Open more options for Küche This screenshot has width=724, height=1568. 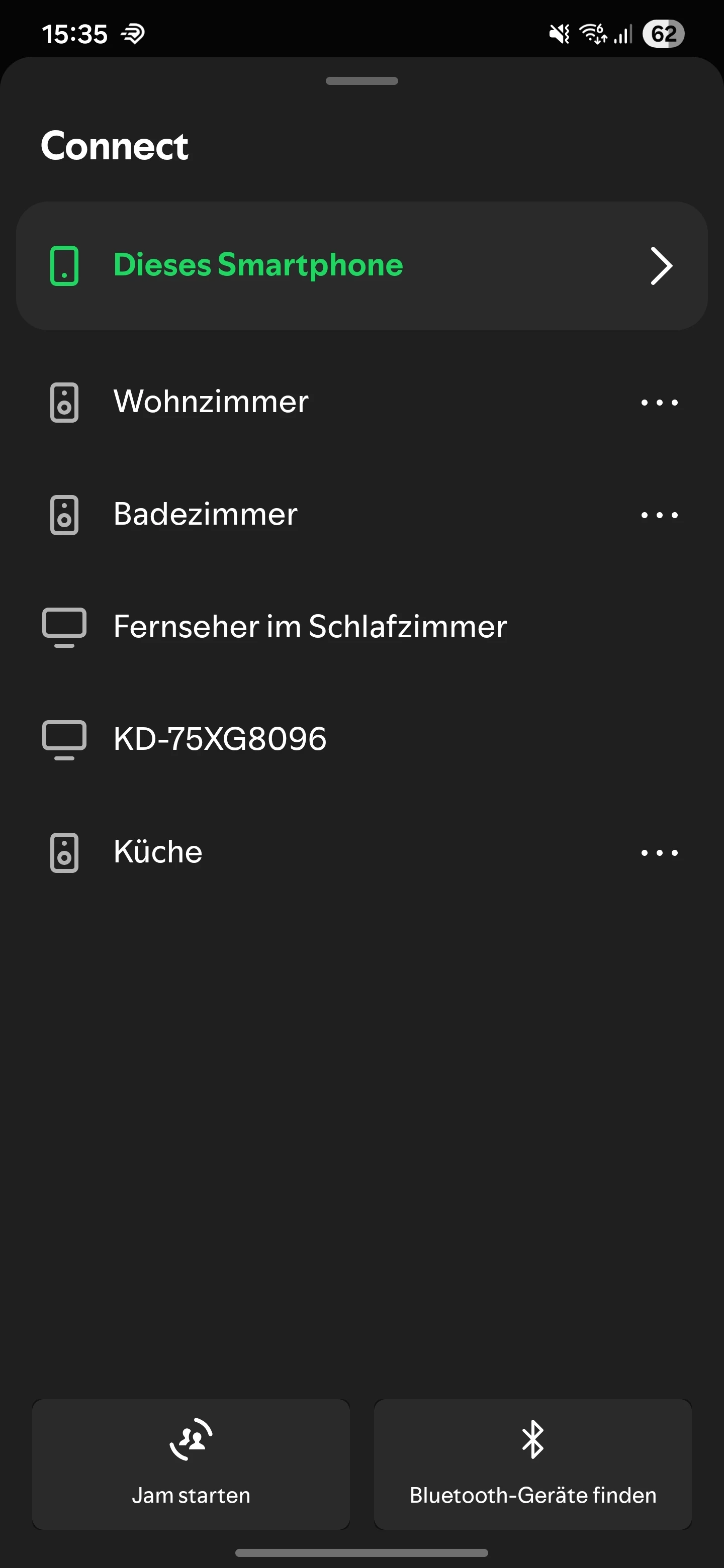coord(659,853)
